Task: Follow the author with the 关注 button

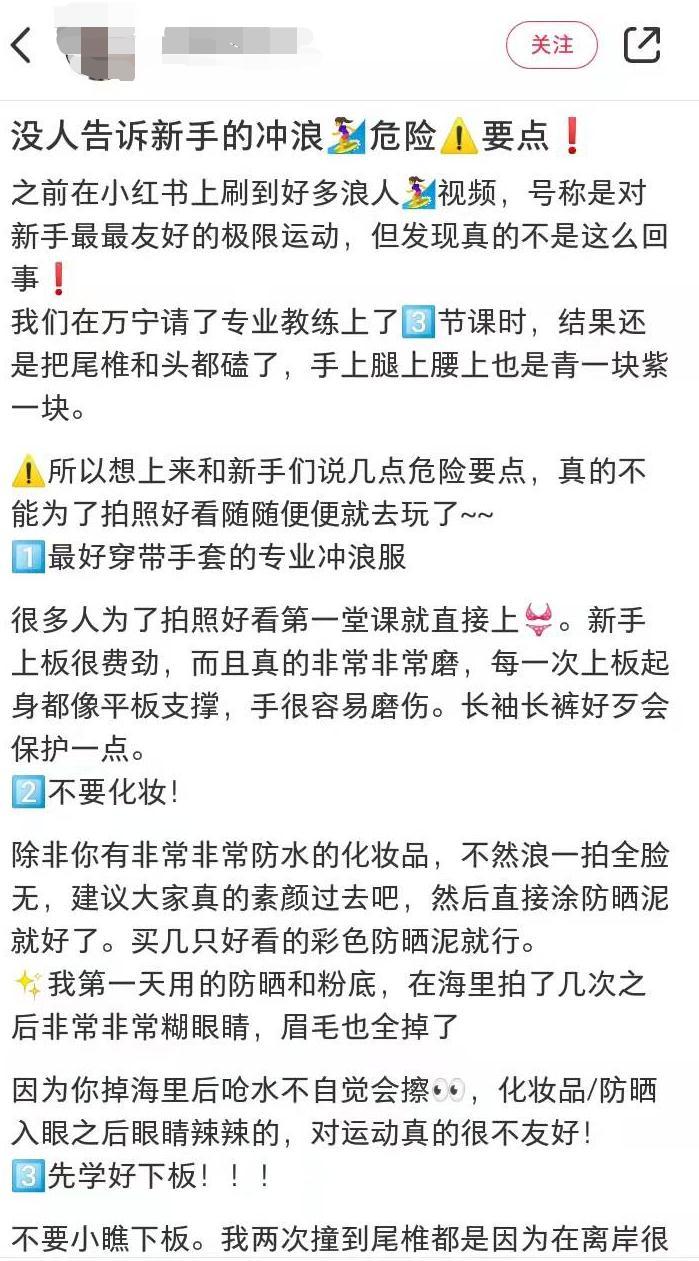Action: click(x=551, y=45)
